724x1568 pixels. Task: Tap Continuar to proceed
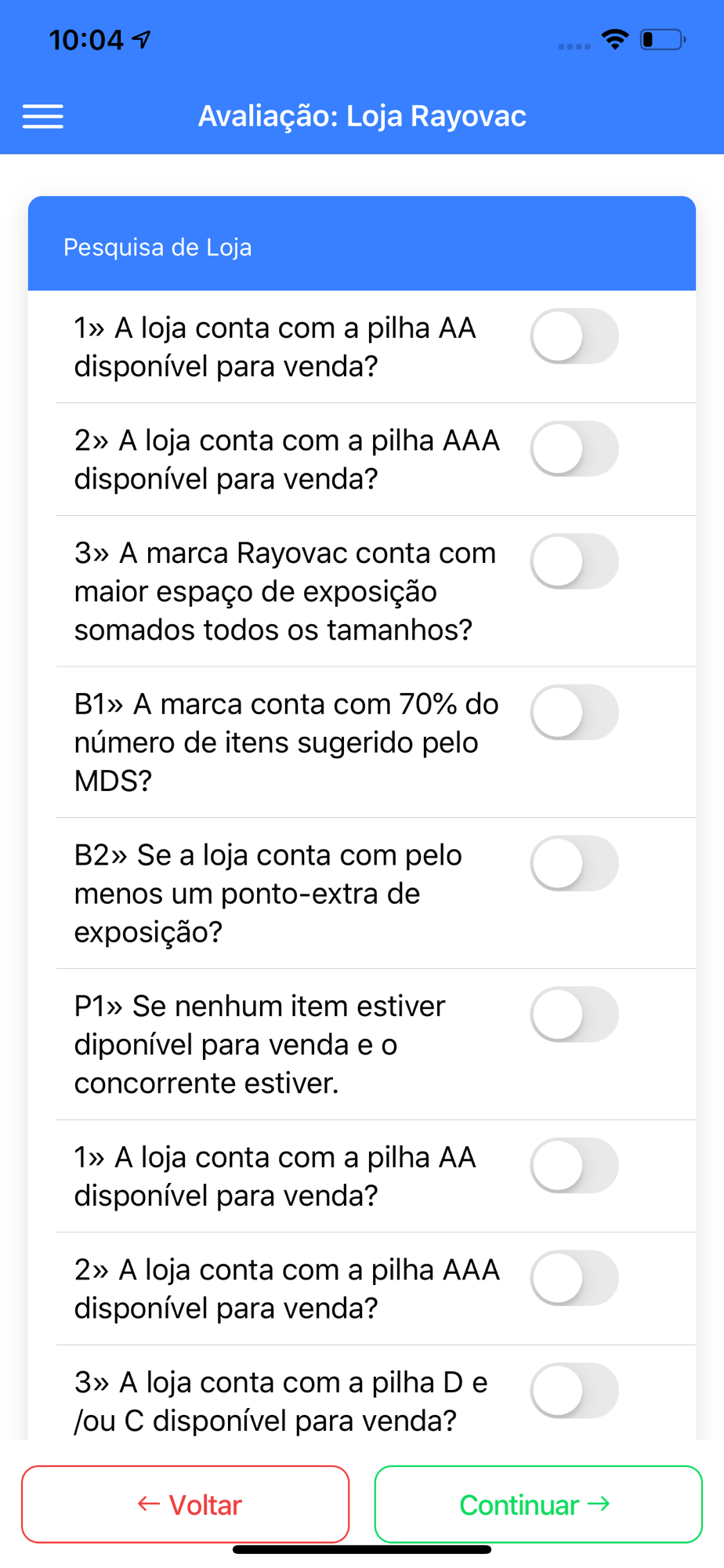(538, 1504)
